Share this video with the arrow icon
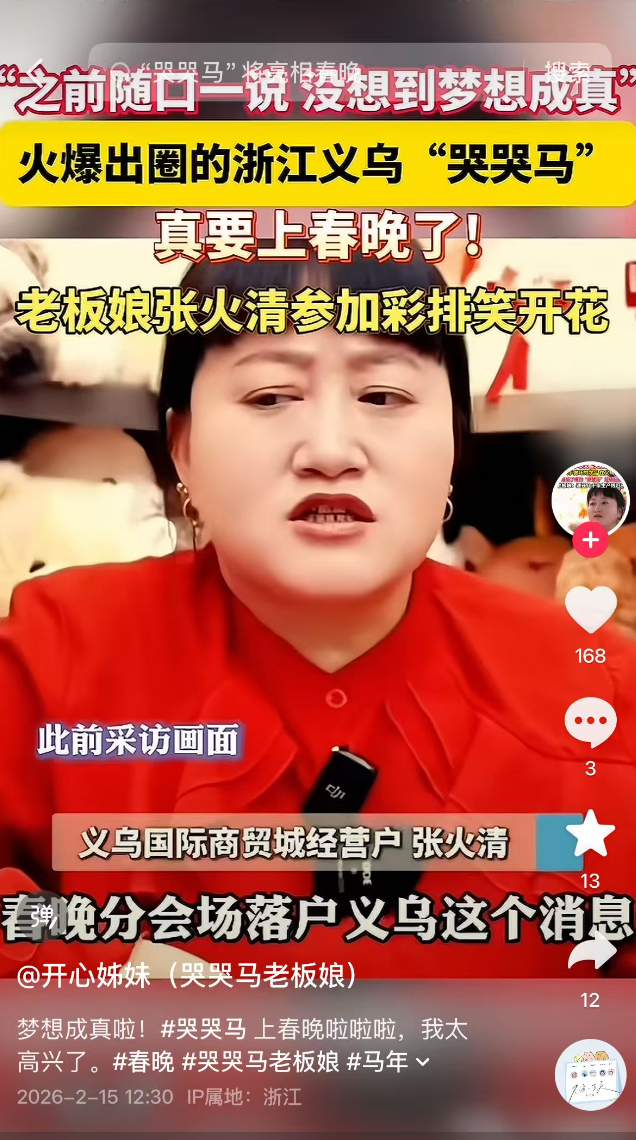Viewport: 636px width, 1140px height. 590,952
